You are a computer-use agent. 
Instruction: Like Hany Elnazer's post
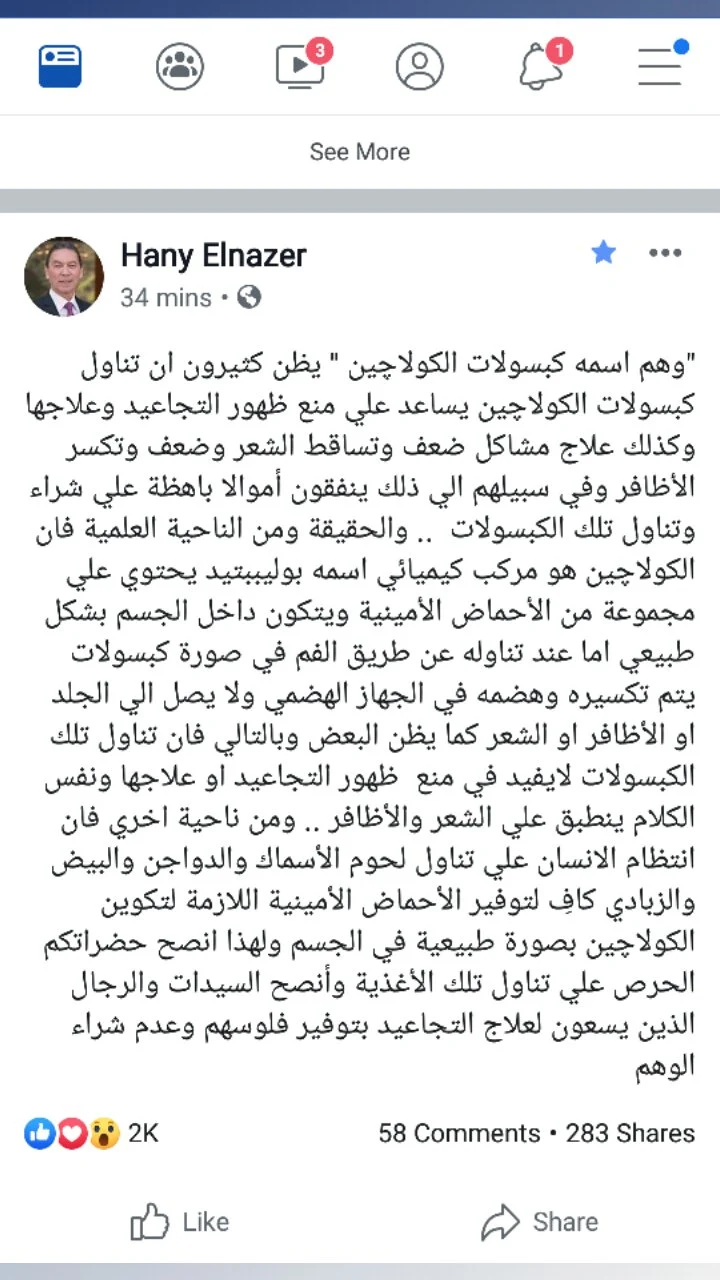pos(180,1222)
